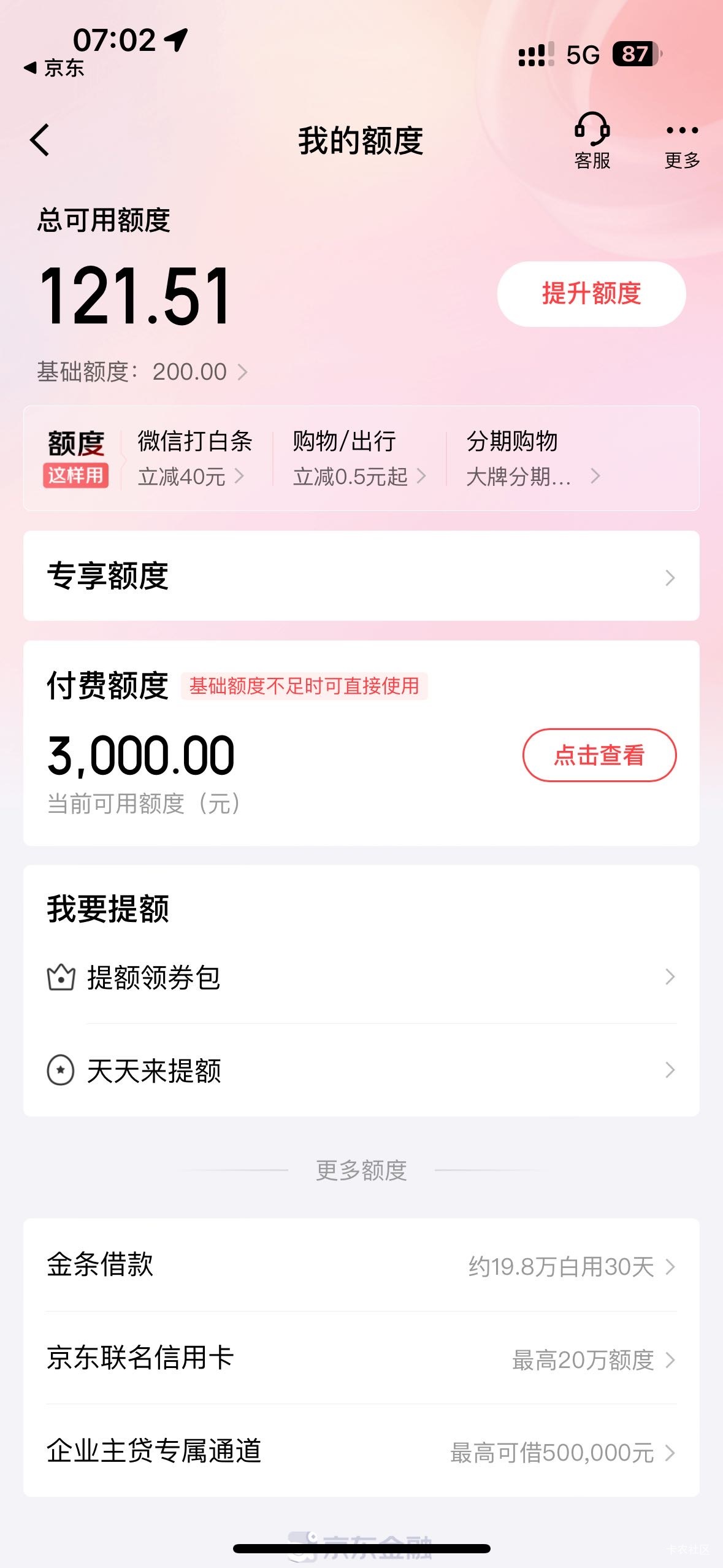Viewport: 723px width, 1568px height.
Task: Open 金条借款 row
Action: (x=361, y=1266)
